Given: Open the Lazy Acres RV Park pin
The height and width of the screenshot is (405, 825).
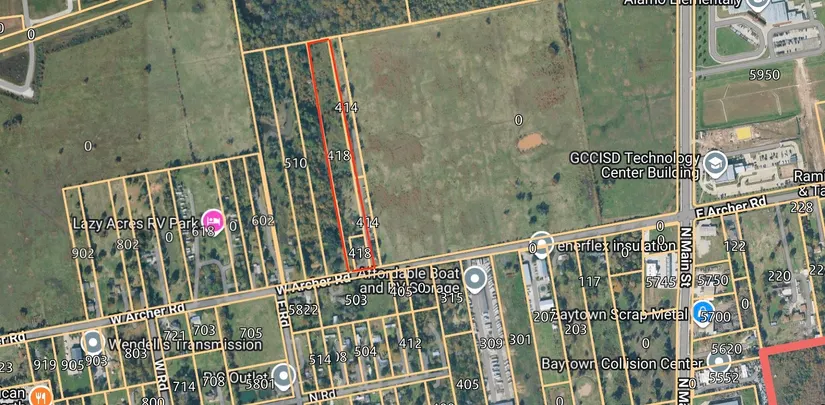Looking at the screenshot, I should click(212, 220).
